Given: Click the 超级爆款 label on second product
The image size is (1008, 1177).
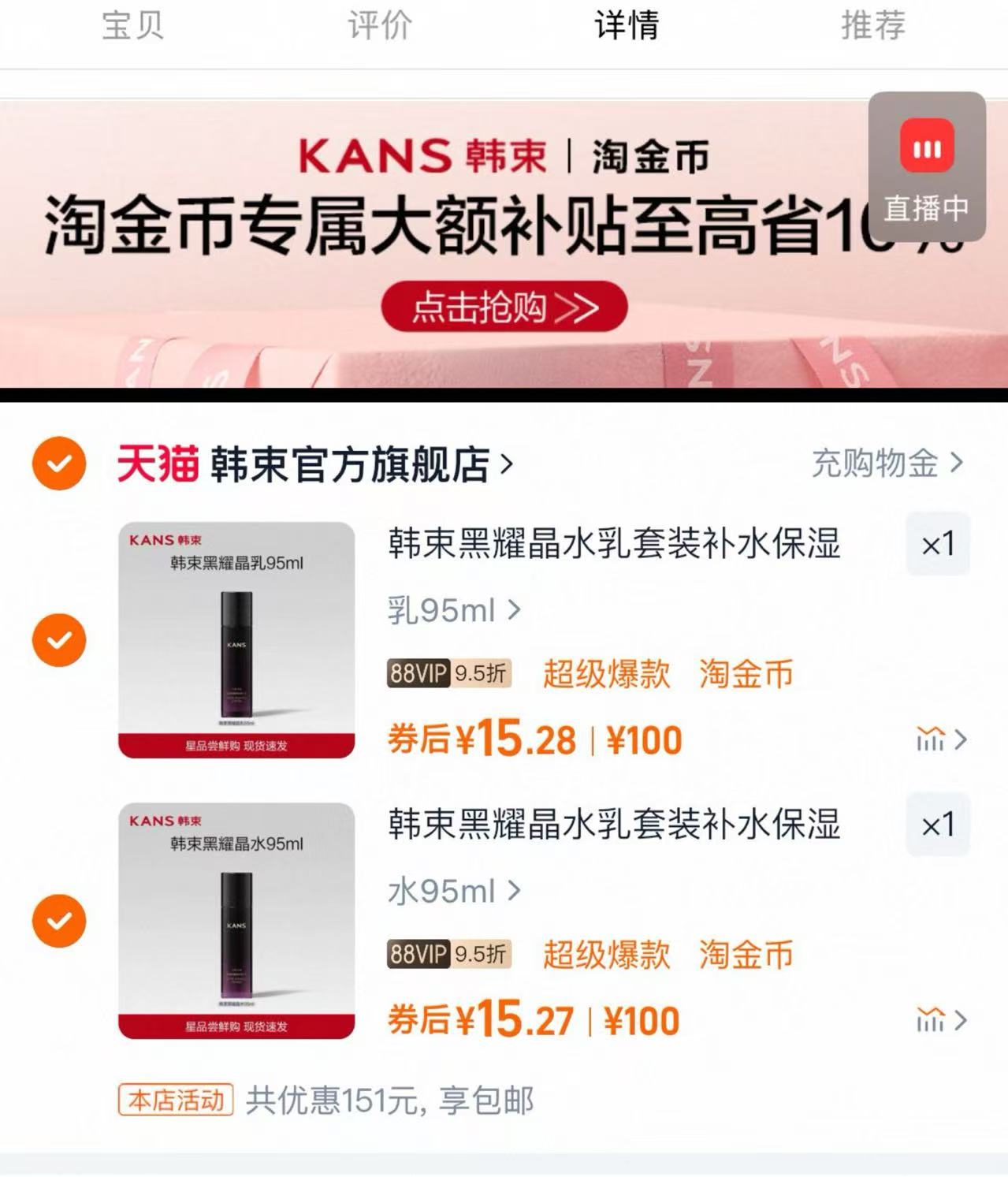Looking at the screenshot, I should pos(607,955).
